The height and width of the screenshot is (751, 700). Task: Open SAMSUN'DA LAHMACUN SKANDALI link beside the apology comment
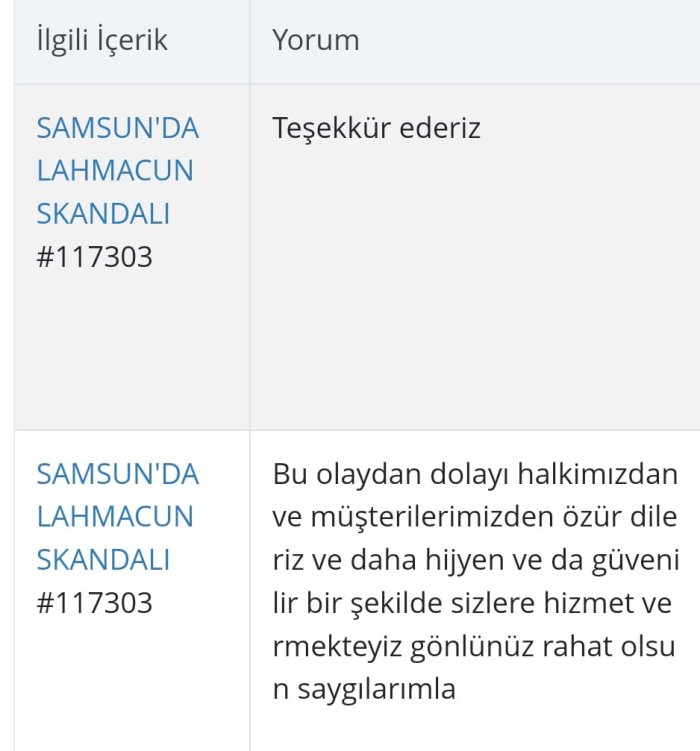click(116, 516)
